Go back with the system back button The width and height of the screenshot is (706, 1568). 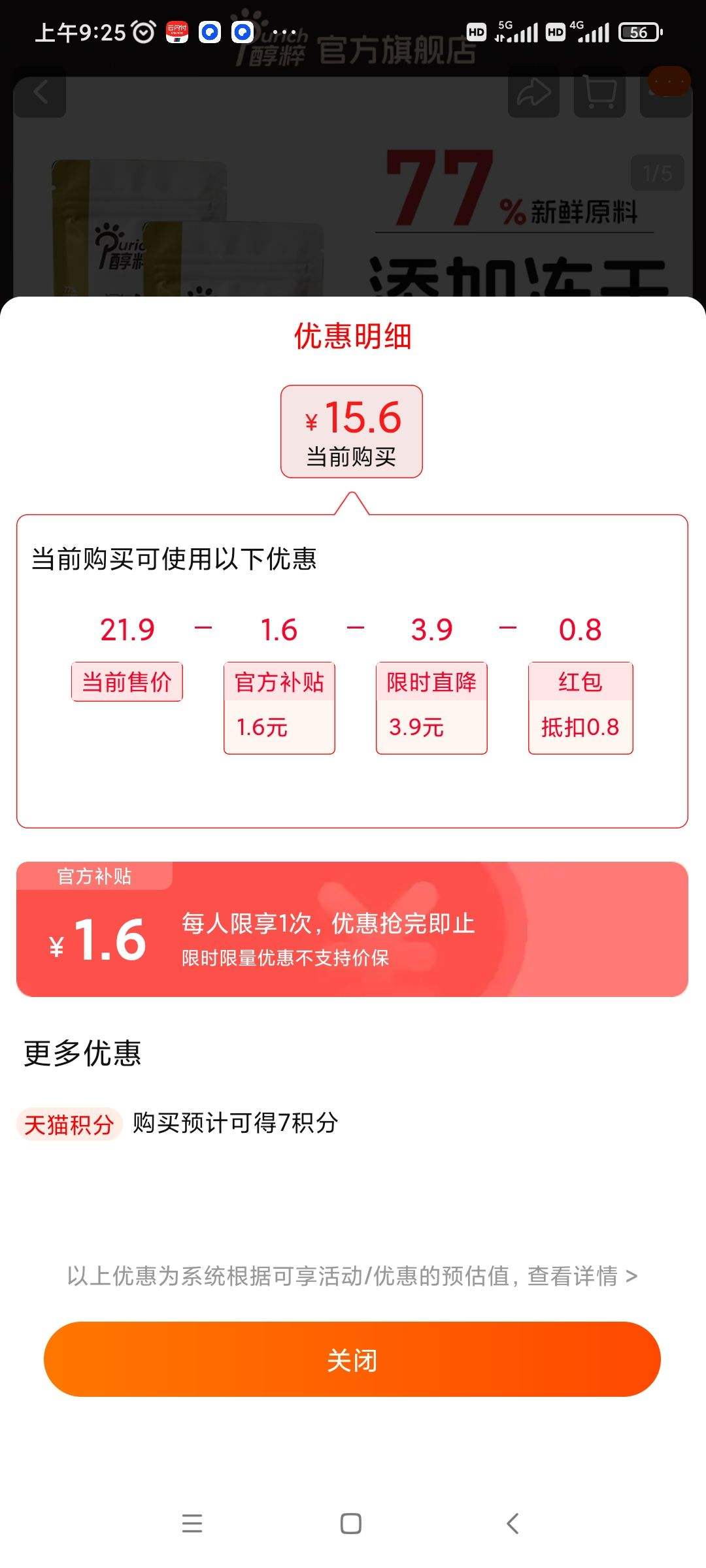pos(513,1524)
